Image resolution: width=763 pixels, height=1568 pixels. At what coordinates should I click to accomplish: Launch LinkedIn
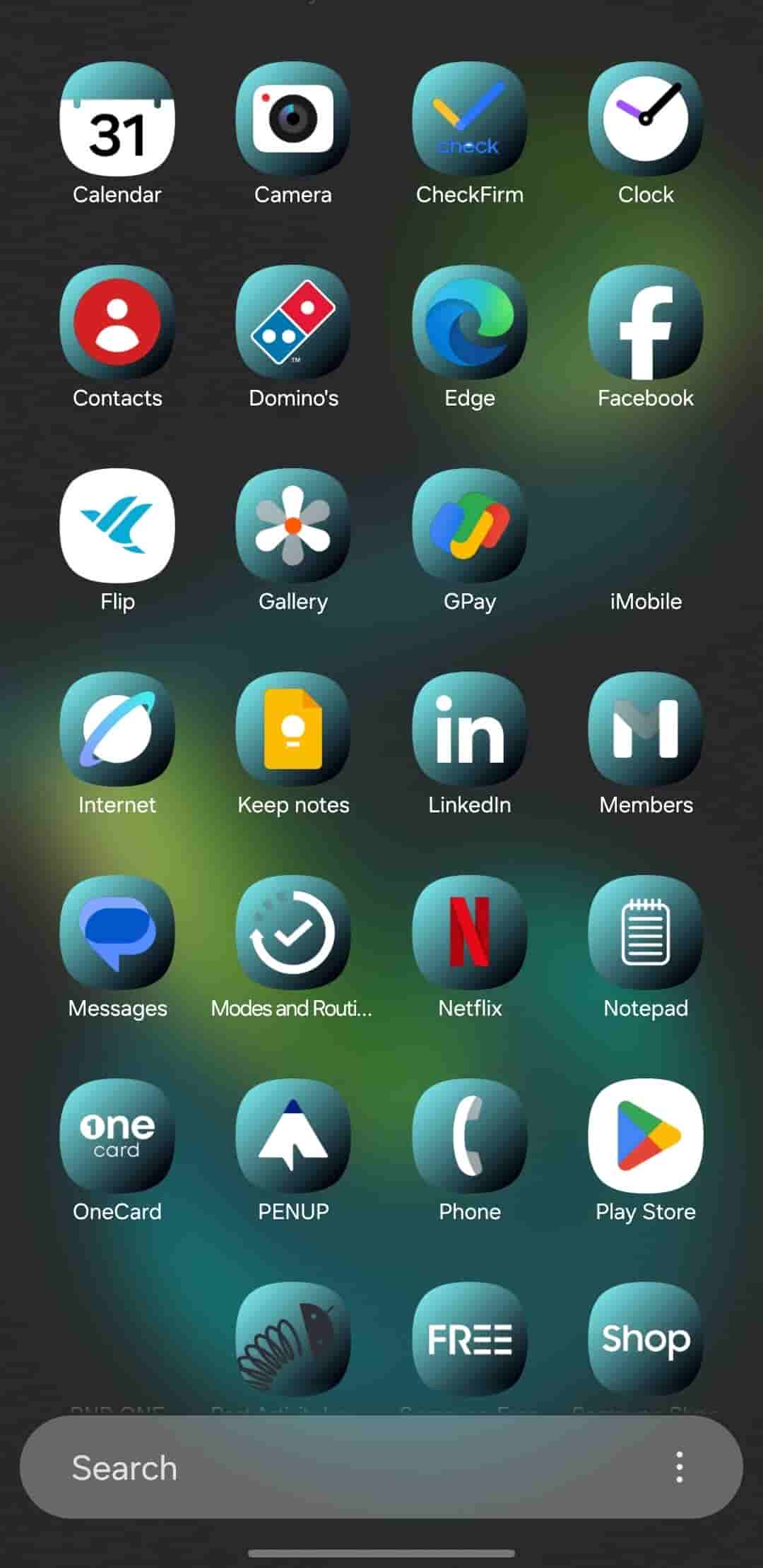[x=469, y=729]
